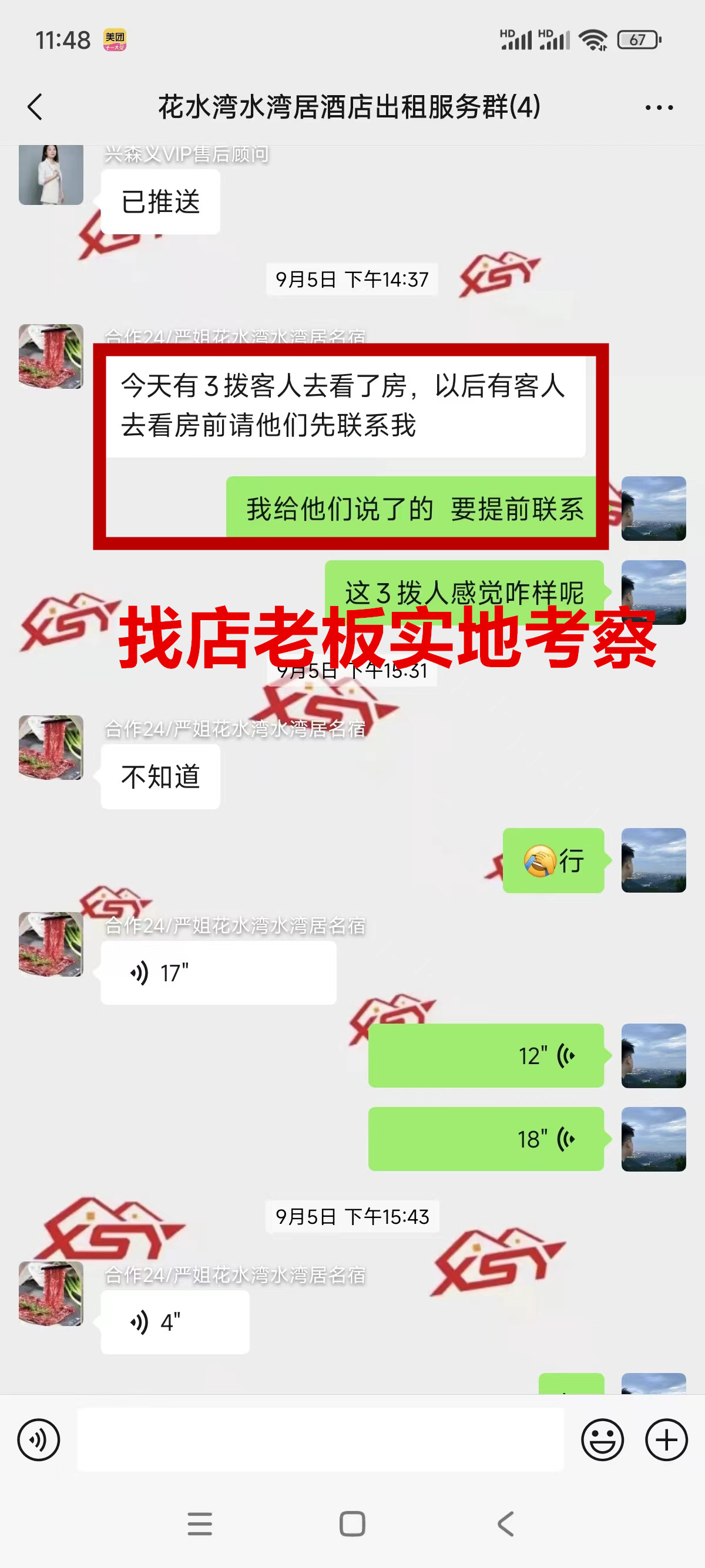Image resolution: width=705 pixels, height=1568 pixels.
Task: Go to the system home screen
Action: pos(352,1524)
